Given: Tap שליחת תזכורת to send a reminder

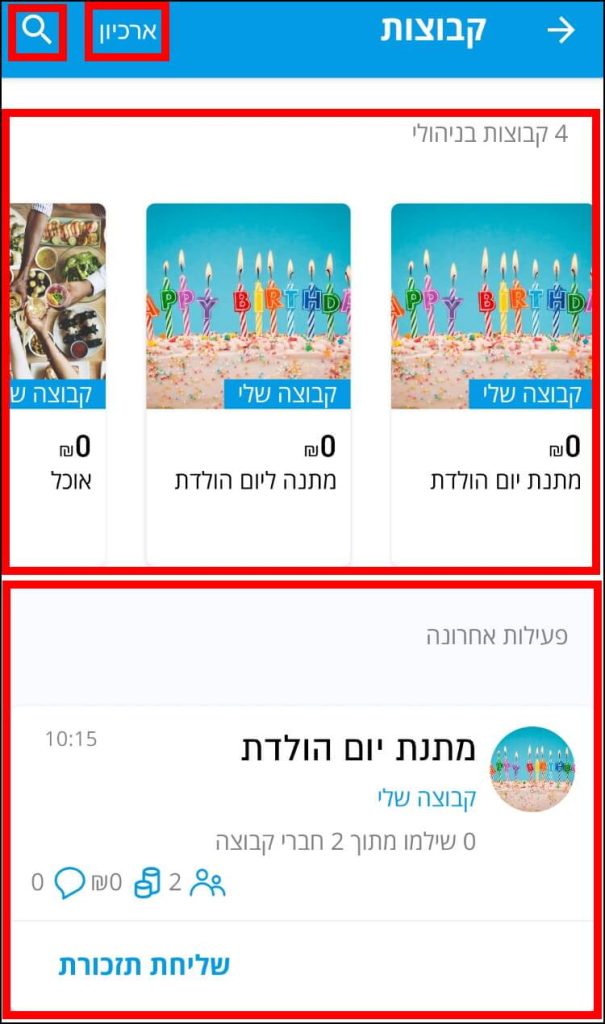Looking at the screenshot, I should coord(144,965).
